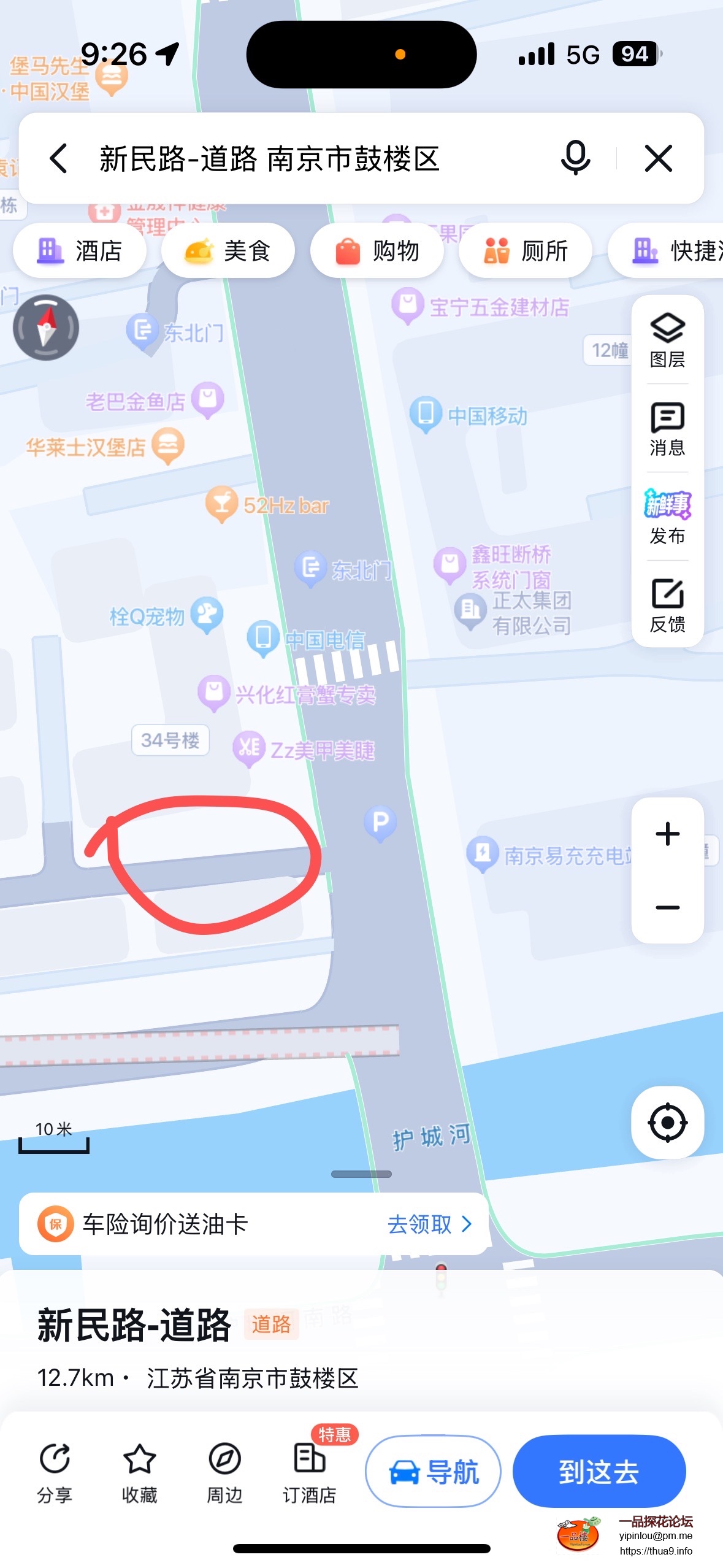Zoom out the map
The width and height of the screenshot is (723, 1568).
pos(667,907)
